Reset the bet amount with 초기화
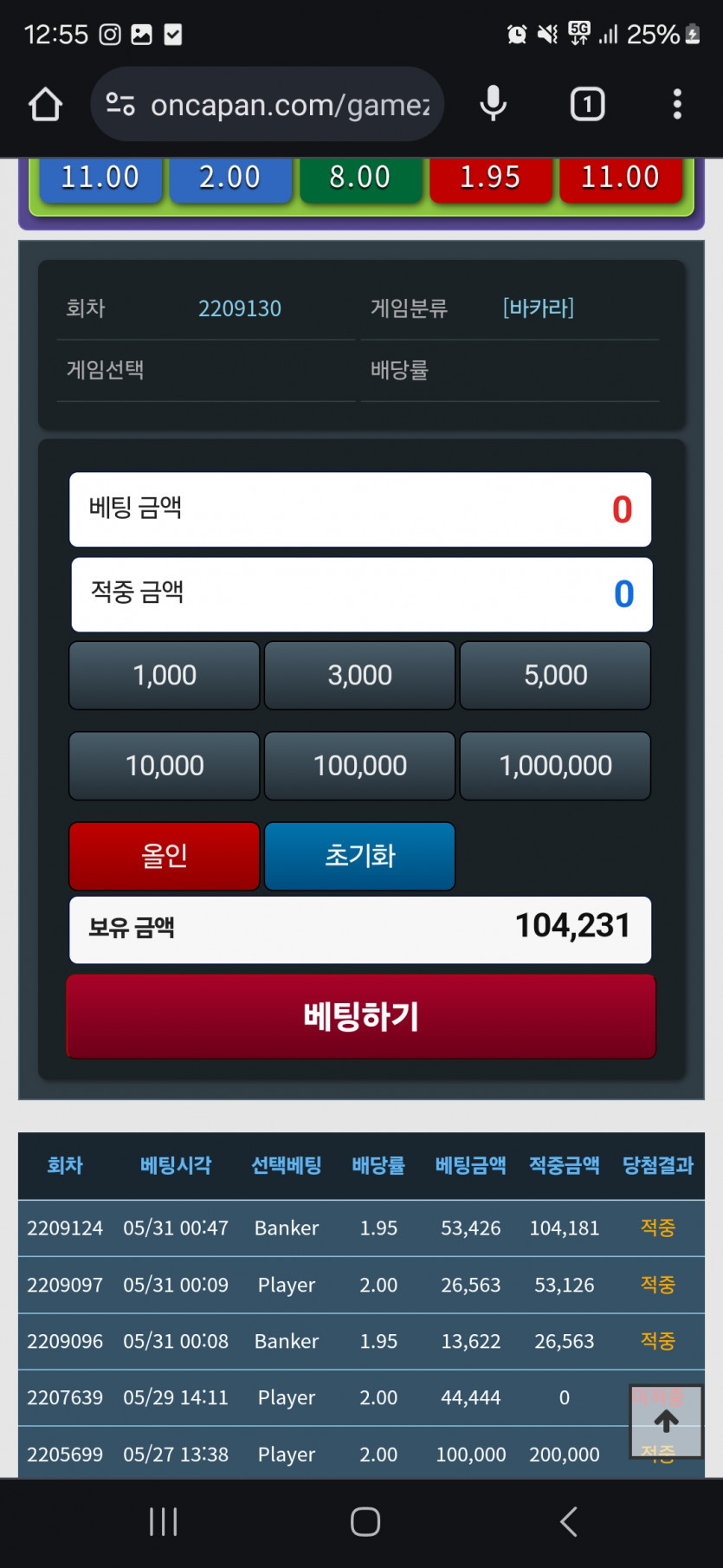The width and height of the screenshot is (723, 1568). click(359, 856)
